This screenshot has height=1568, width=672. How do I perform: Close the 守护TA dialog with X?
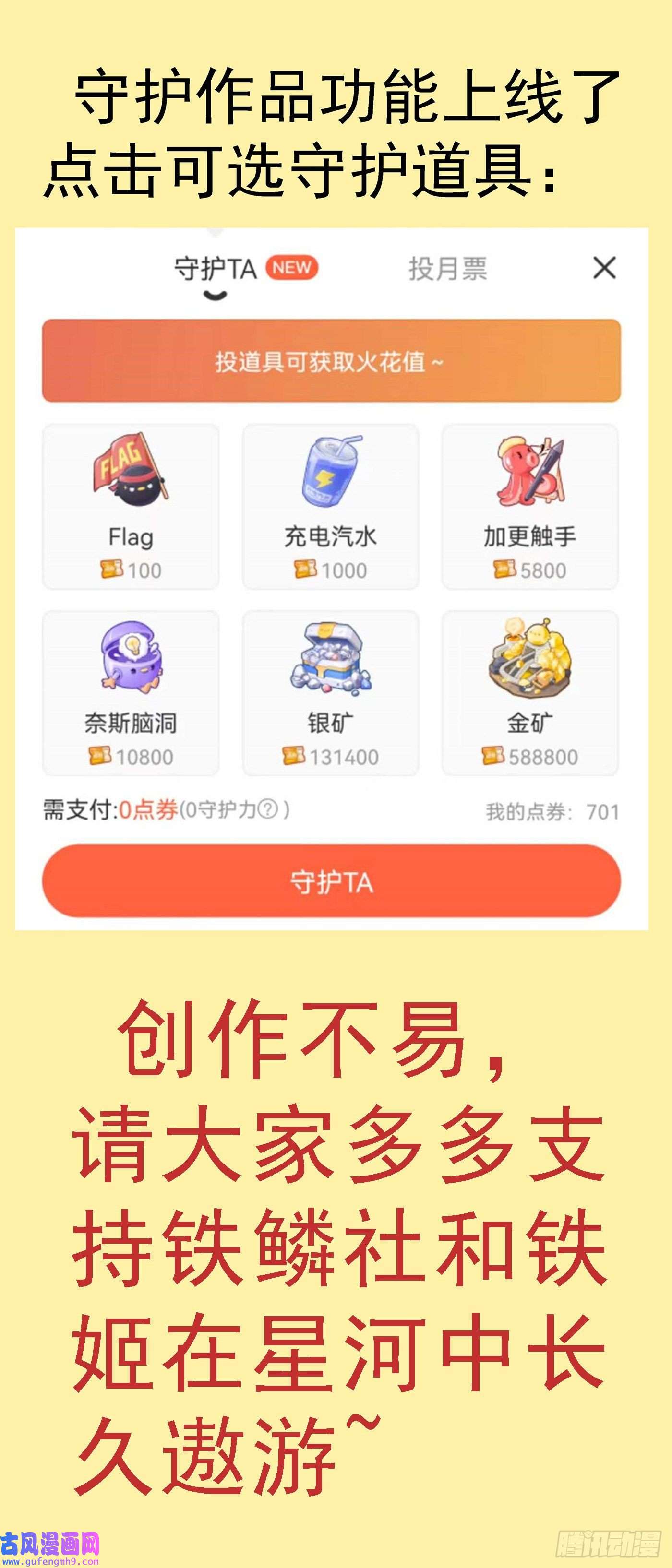click(604, 268)
